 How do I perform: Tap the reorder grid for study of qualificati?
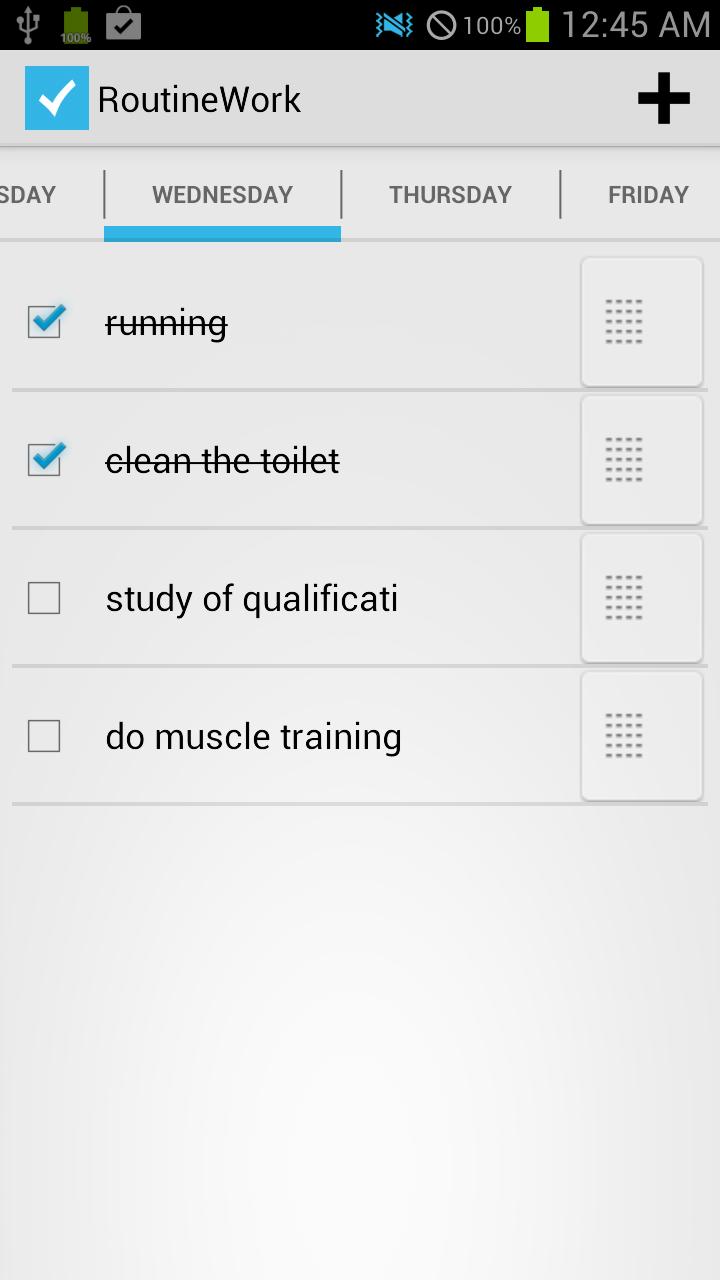[641, 597]
